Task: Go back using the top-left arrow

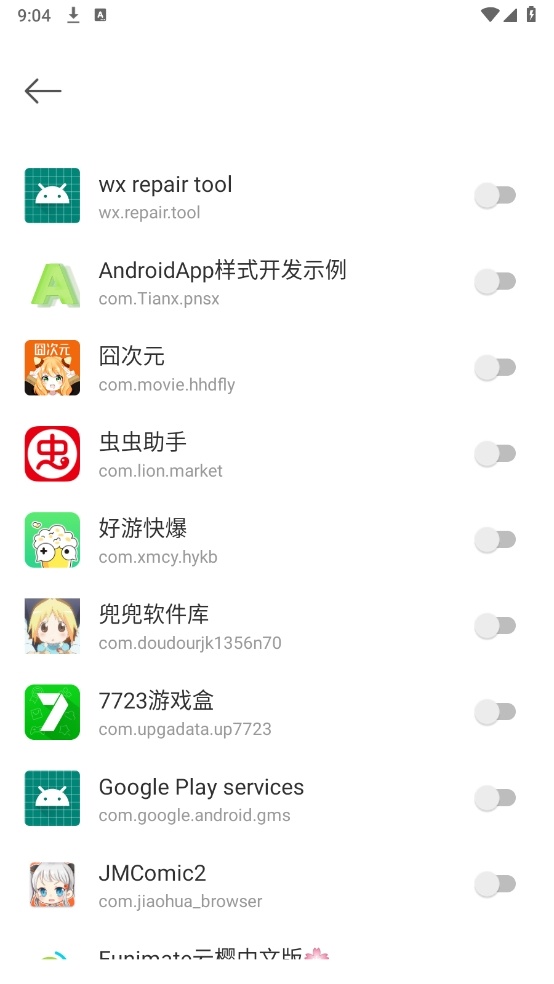Action: [43, 91]
